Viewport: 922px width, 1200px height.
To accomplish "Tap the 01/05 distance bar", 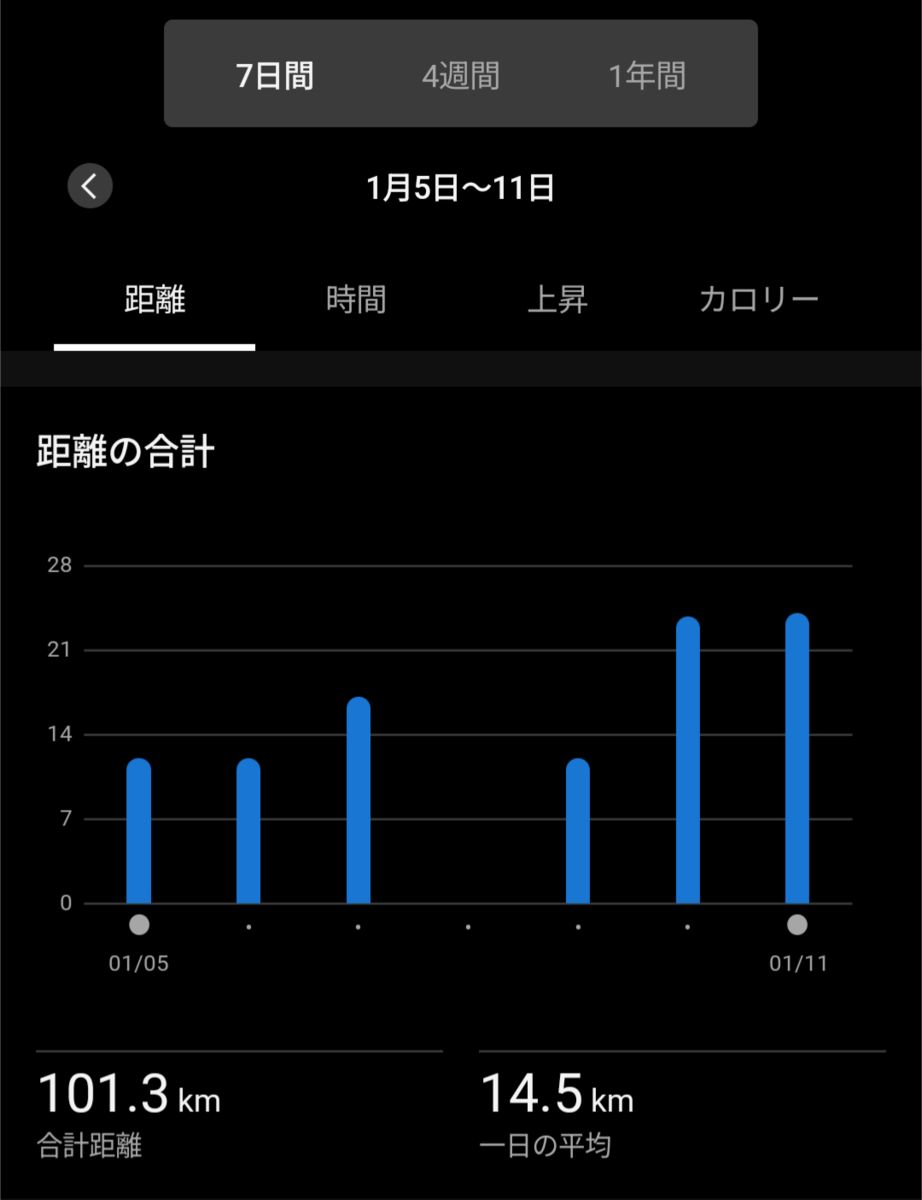I will pos(139,832).
